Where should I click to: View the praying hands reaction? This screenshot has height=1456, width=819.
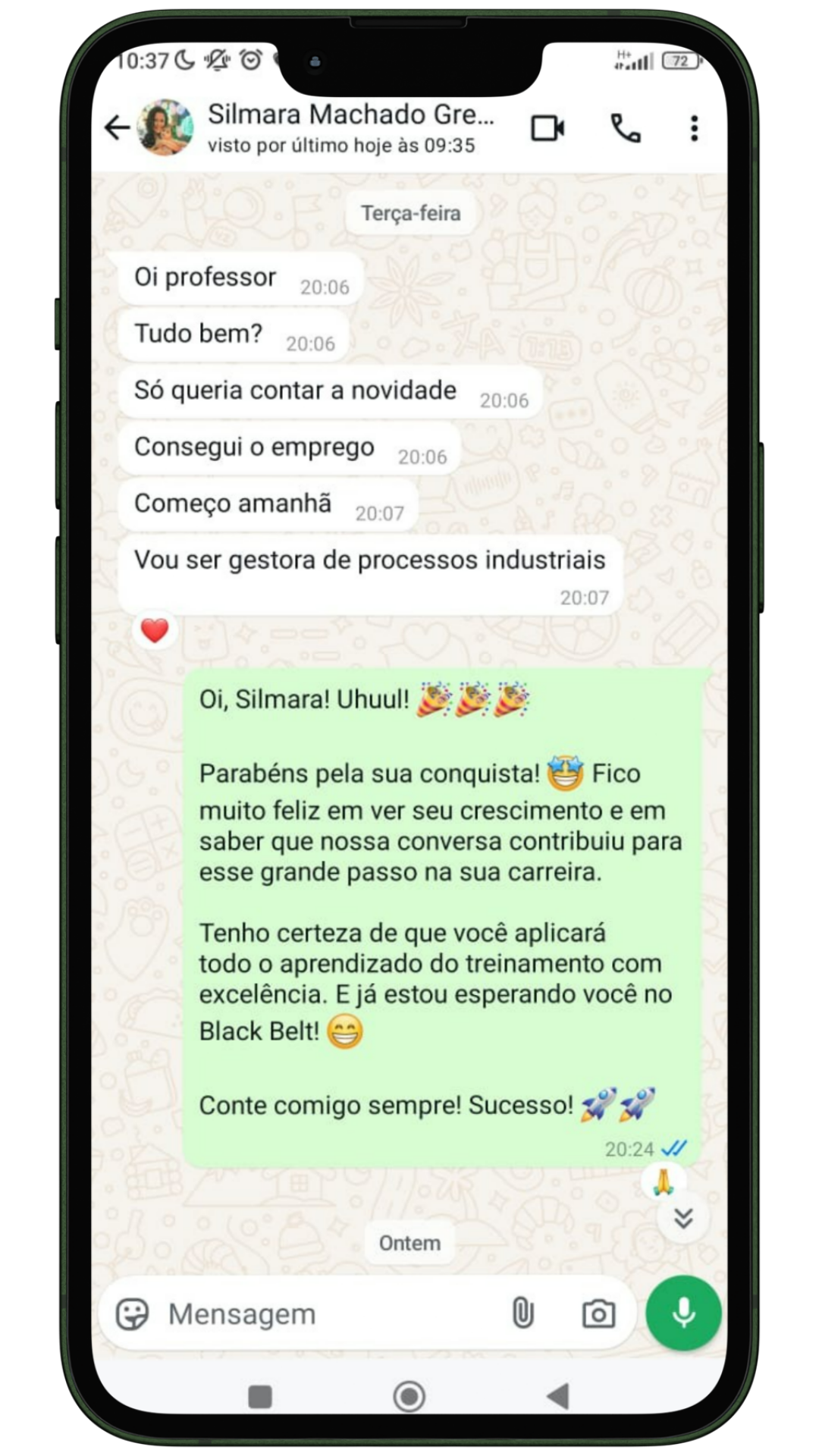(664, 1181)
